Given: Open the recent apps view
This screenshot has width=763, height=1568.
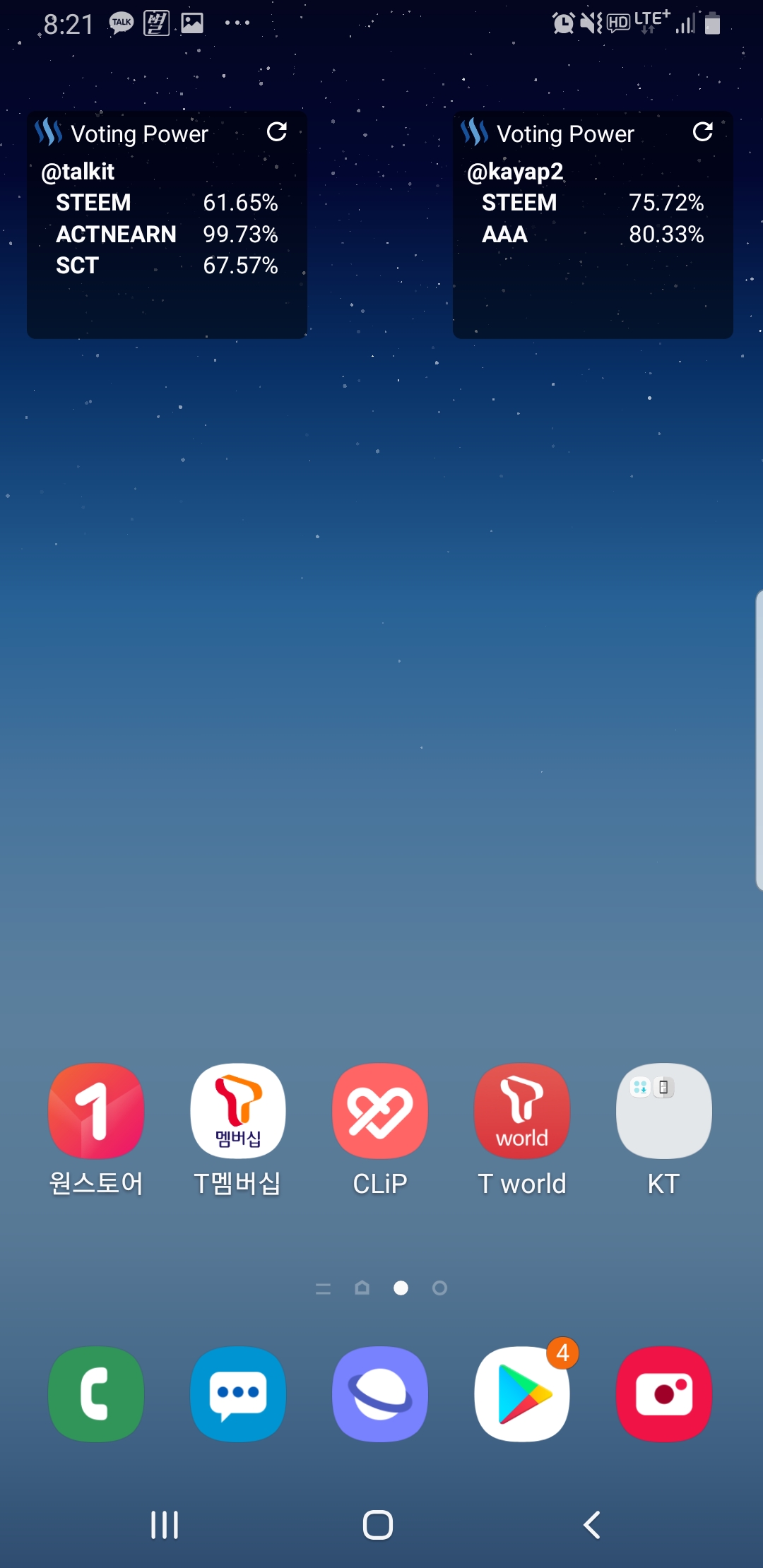Looking at the screenshot, I should (x=165, y=1525).
